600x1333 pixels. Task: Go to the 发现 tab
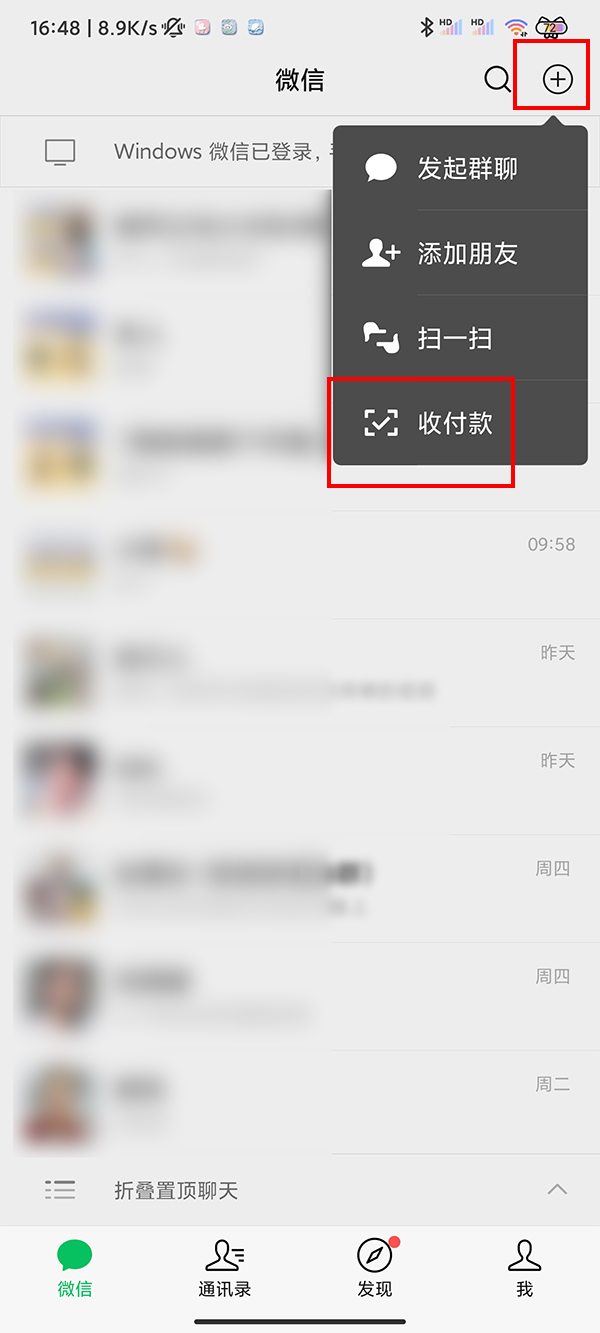[x=375, y=1267]
